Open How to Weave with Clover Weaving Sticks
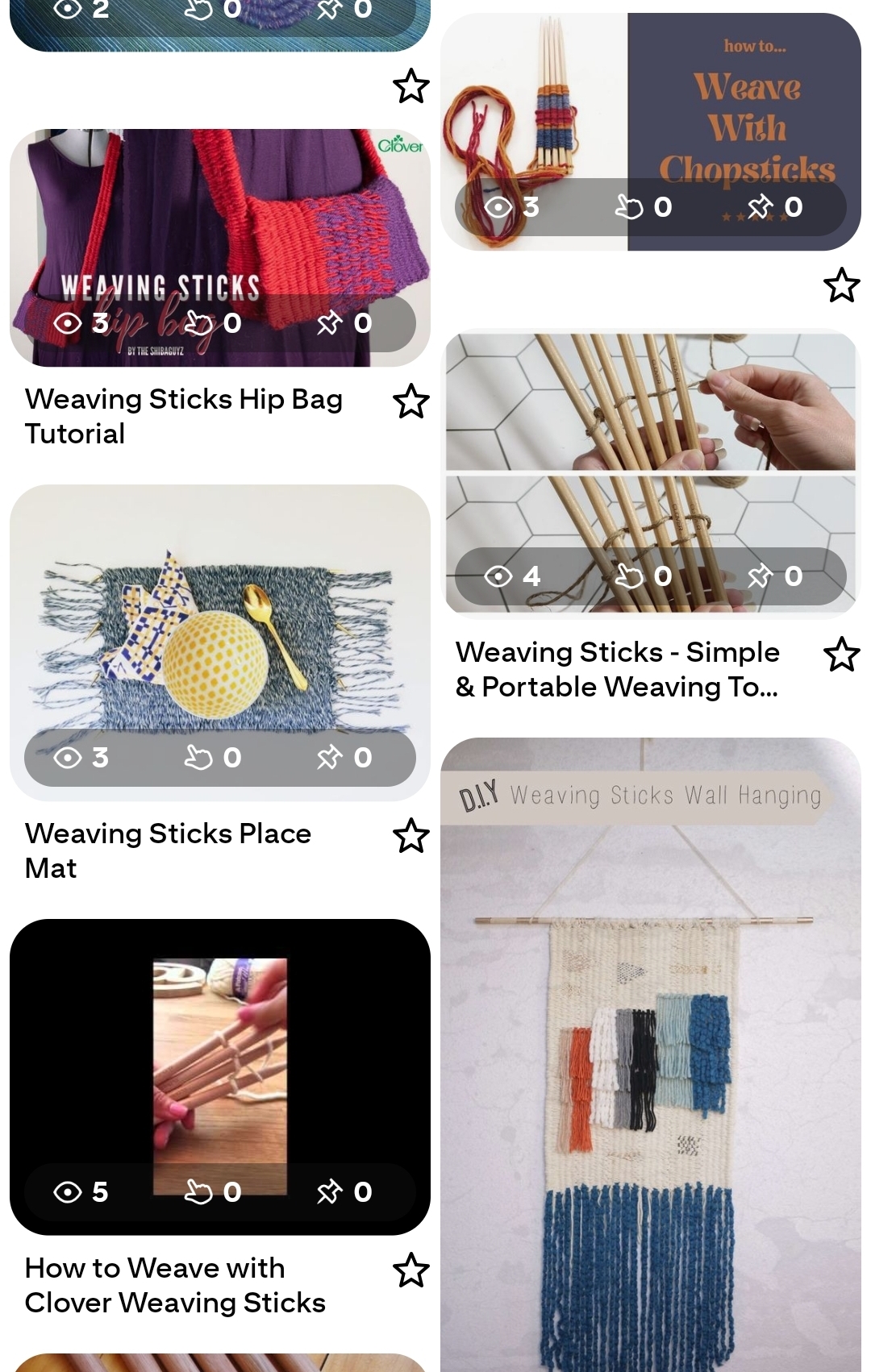The image size is (871, 1372). 219,1064
